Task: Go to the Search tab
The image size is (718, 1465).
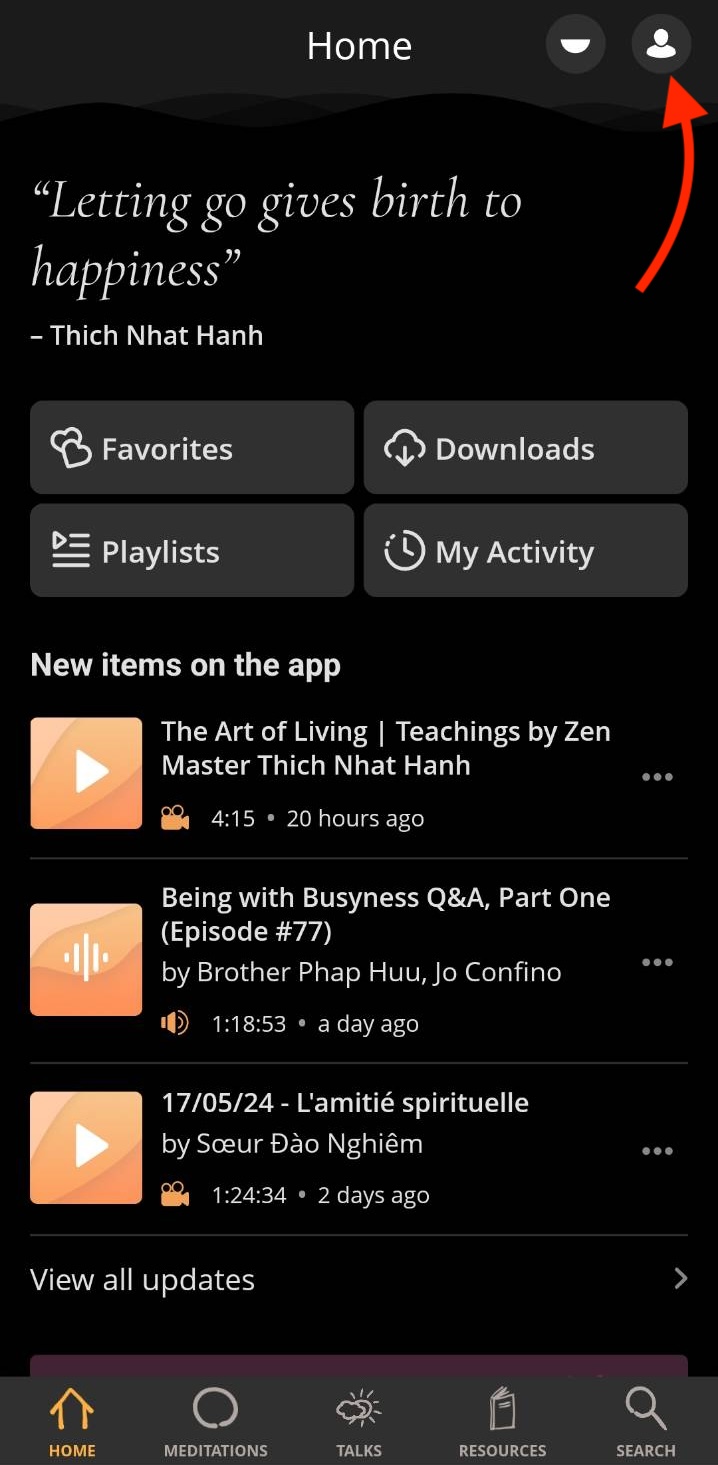Action: 646,1422
